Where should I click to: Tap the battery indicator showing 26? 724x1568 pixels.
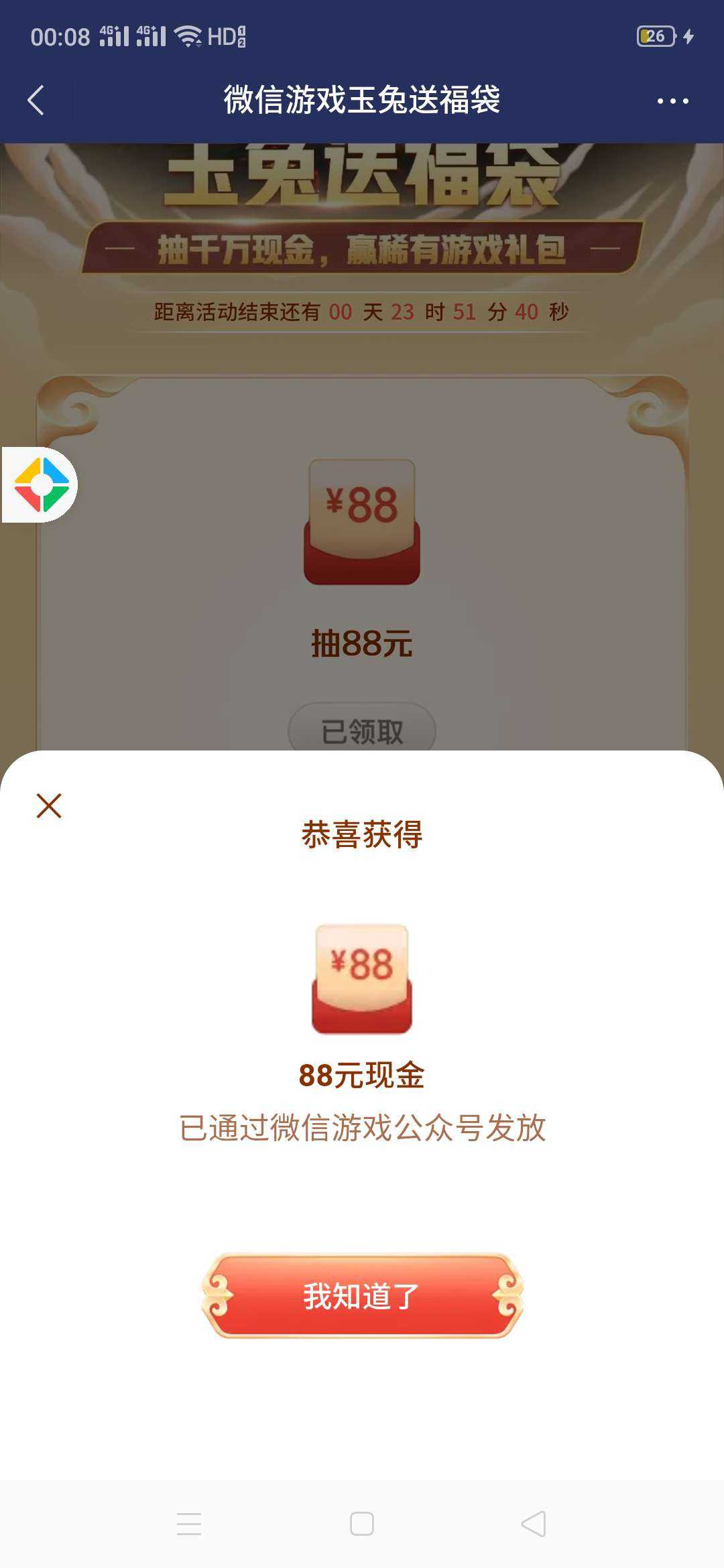coord(654,37)
